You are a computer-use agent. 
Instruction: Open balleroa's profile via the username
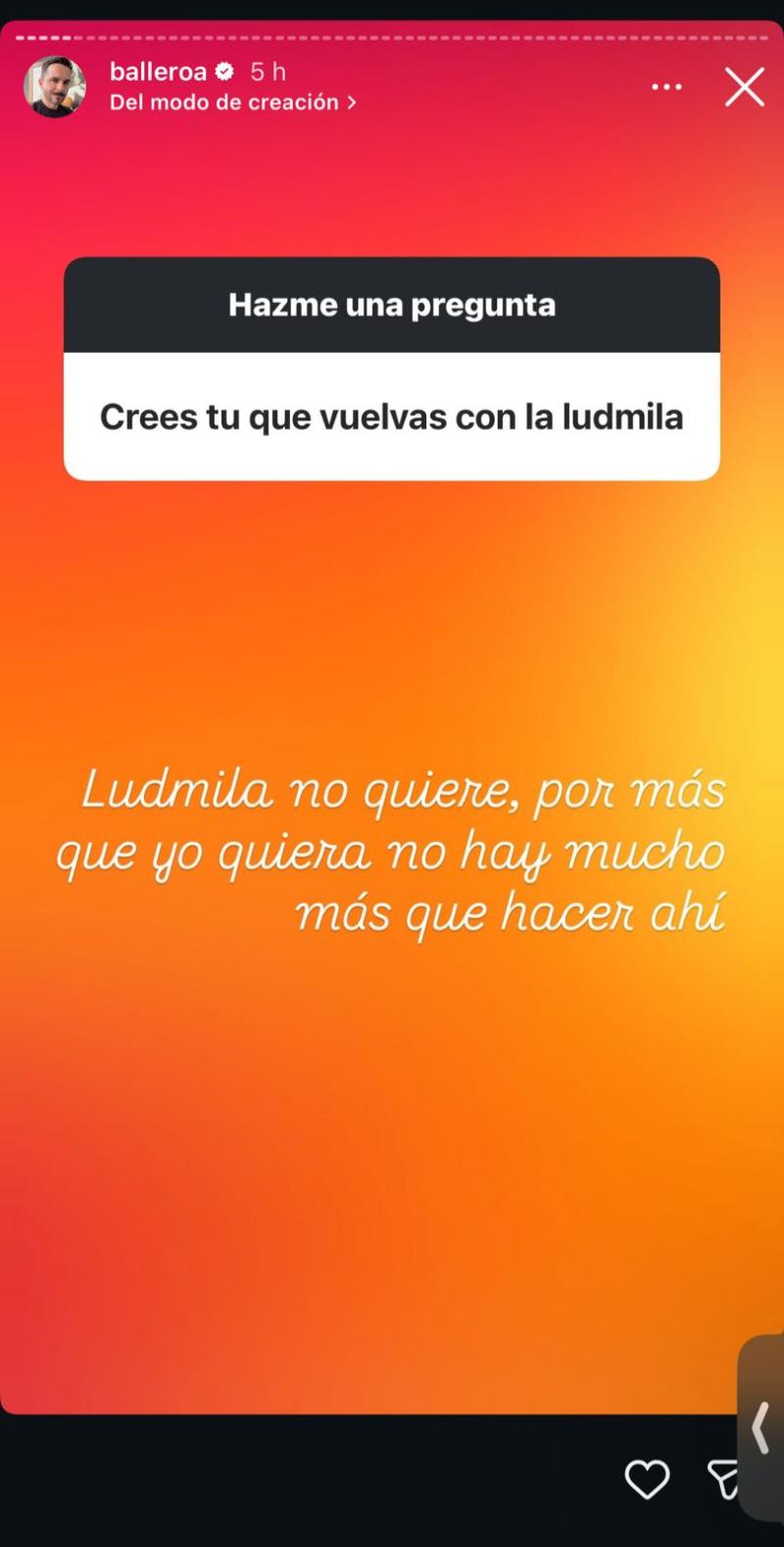[160, 71]
